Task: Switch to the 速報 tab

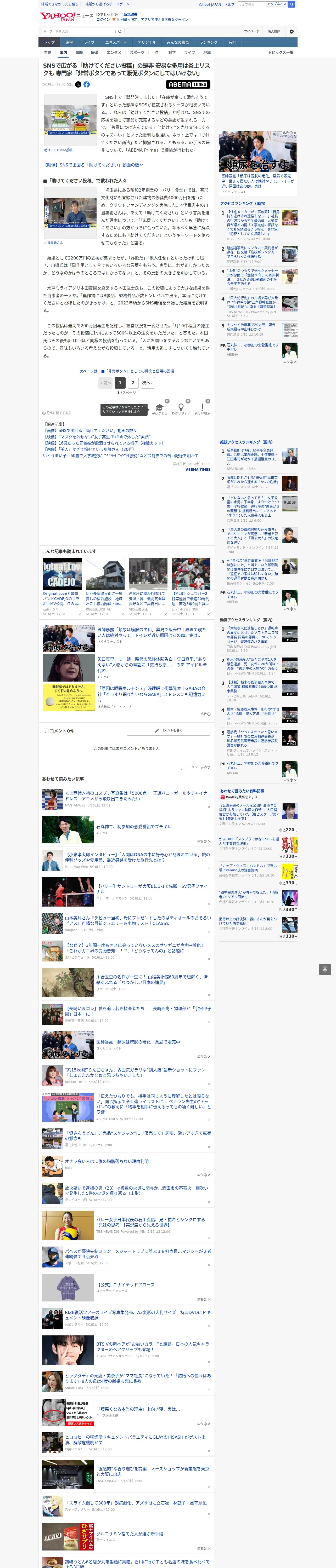Action: 69,43
